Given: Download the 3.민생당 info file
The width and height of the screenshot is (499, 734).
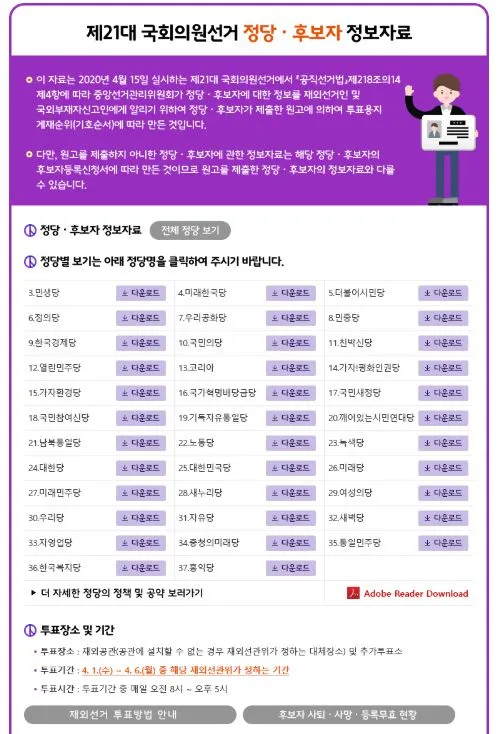Looking at the screenshot, I should (141, 293).
